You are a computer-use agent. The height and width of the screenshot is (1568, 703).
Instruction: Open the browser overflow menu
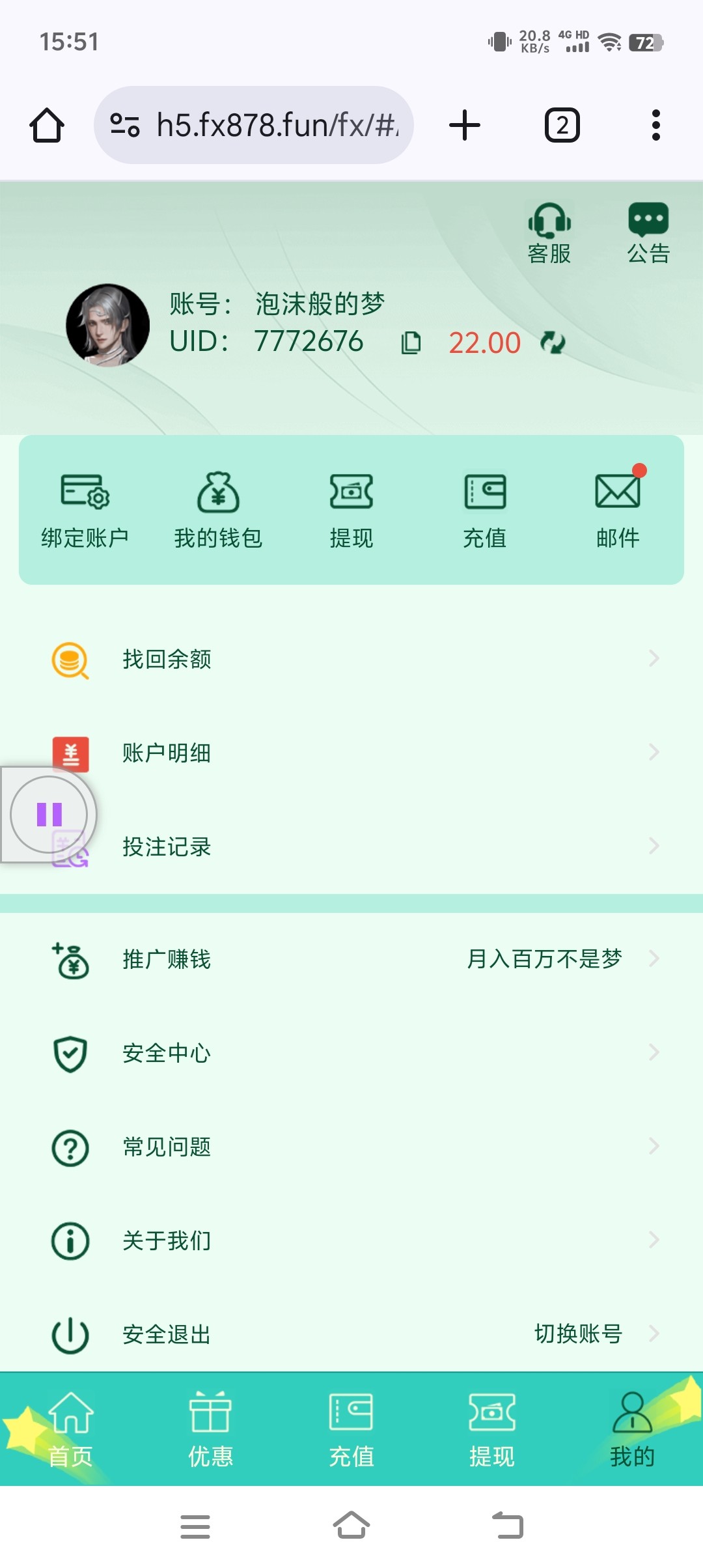tap(655, 125)
